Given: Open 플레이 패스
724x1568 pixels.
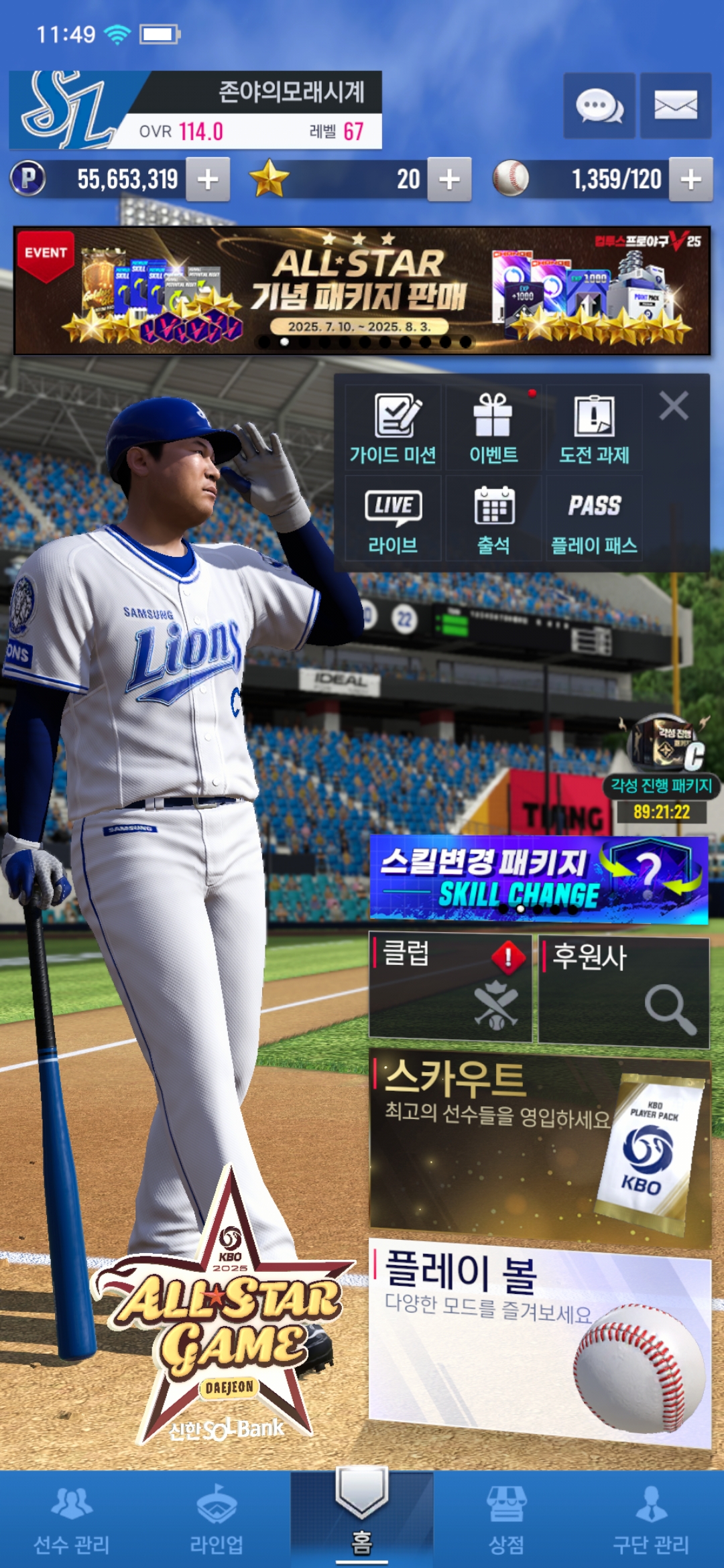Looking at the screenshot, I should click(x=594, y=519).
